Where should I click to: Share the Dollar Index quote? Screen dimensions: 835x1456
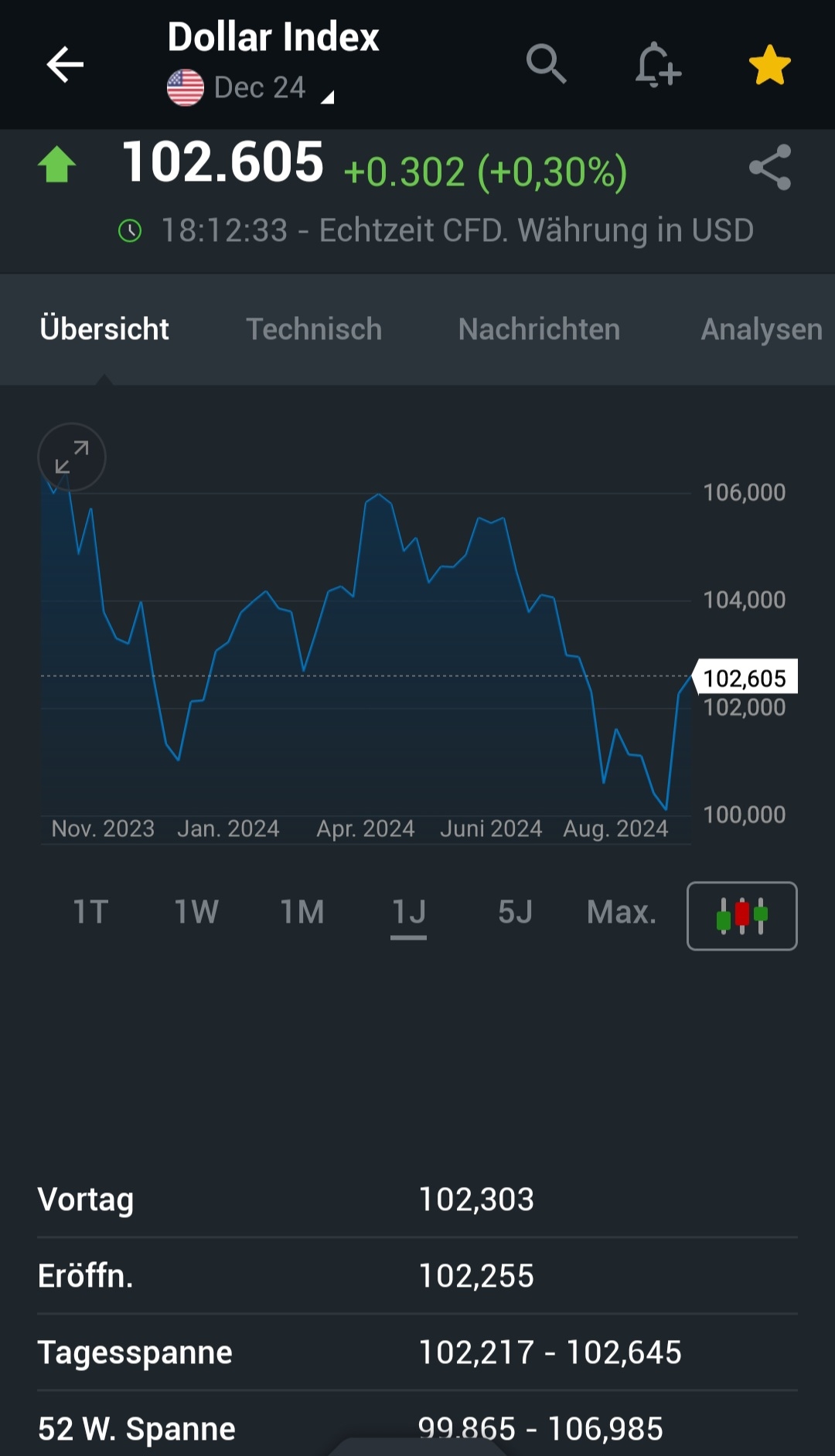770,167
